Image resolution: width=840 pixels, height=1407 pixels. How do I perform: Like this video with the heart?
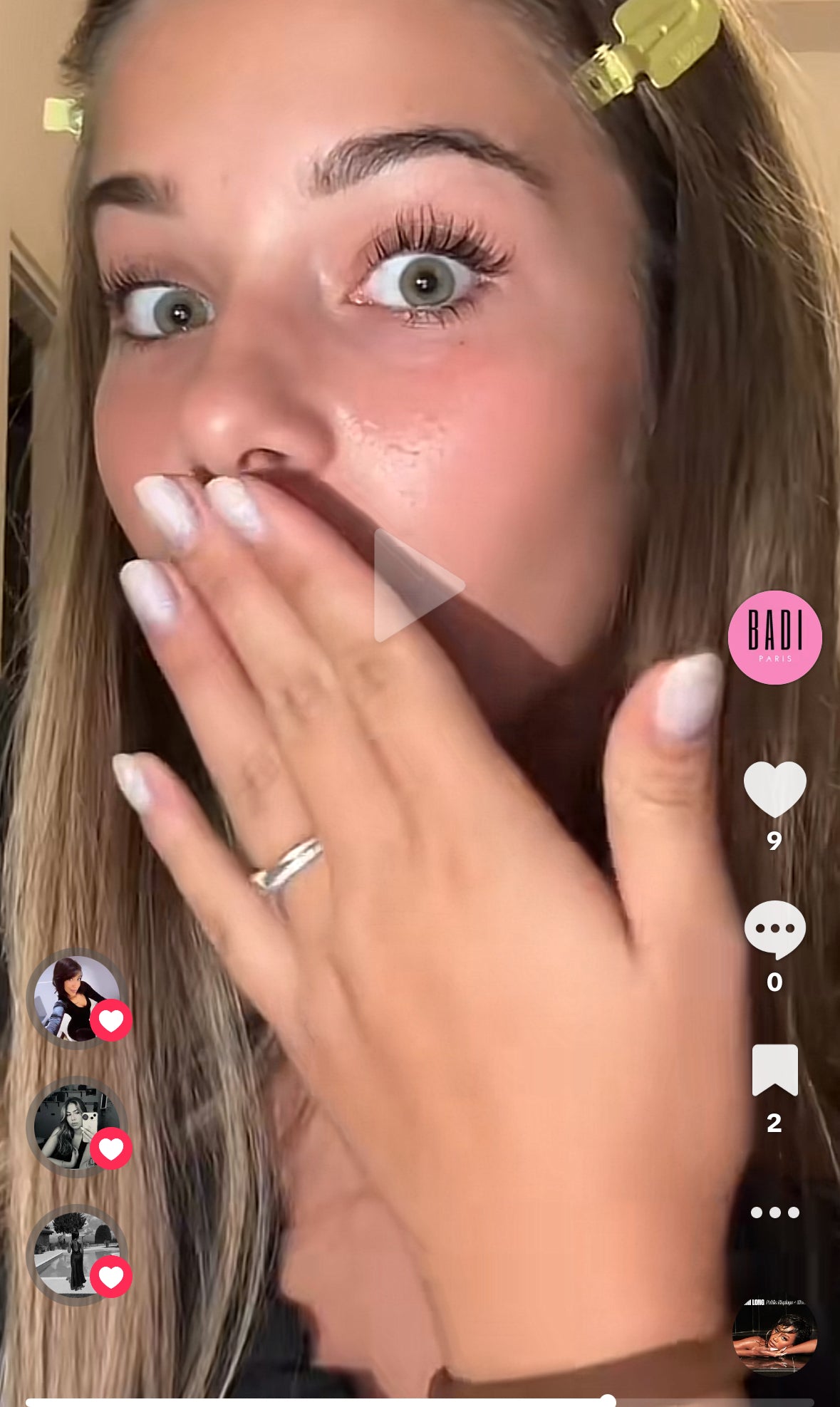[x=774, y=789]
